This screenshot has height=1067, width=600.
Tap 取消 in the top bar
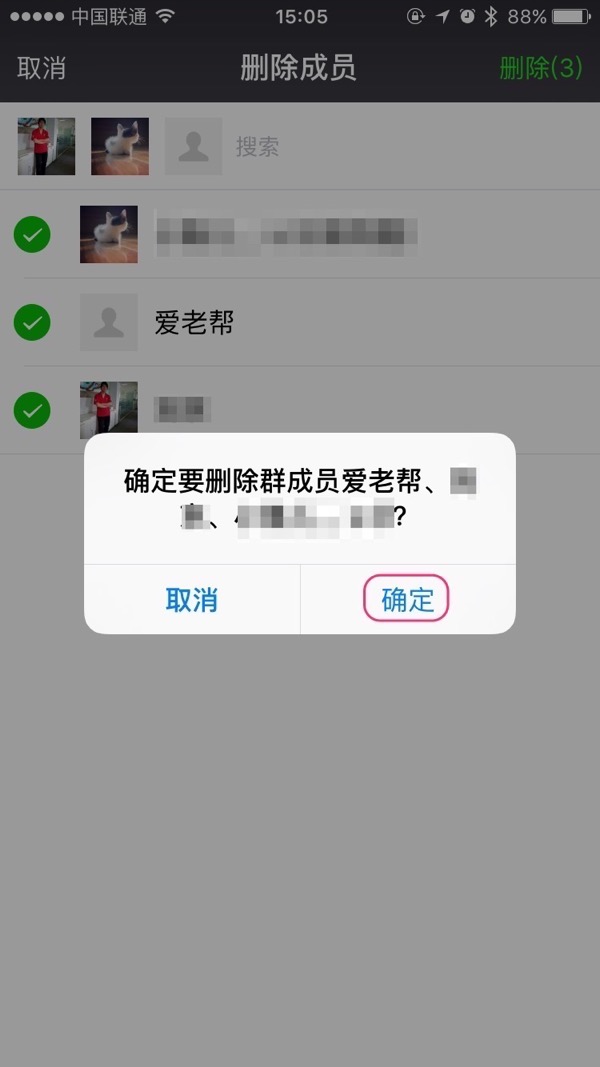point(41,68)
